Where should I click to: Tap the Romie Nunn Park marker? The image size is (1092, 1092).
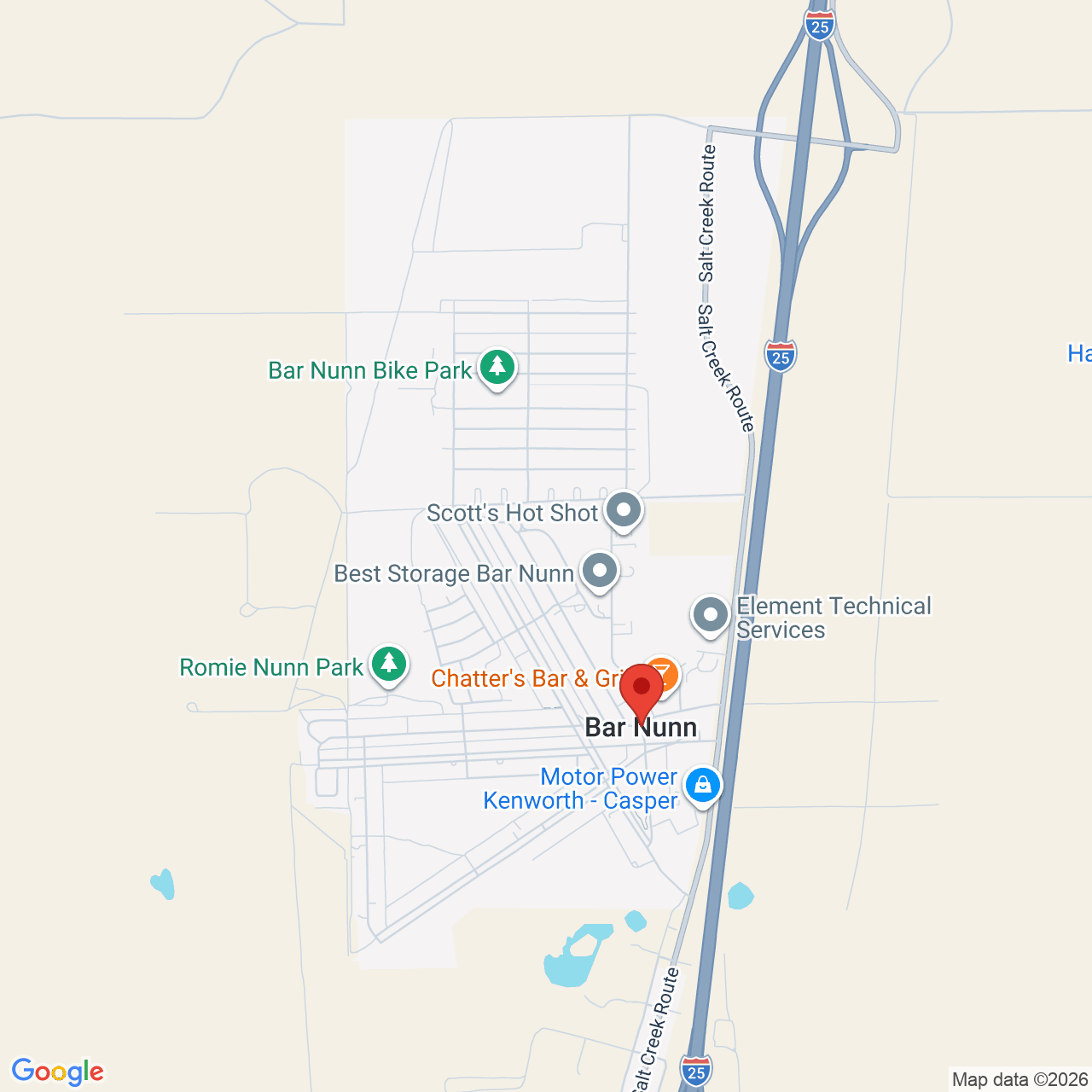pos(390,665)
